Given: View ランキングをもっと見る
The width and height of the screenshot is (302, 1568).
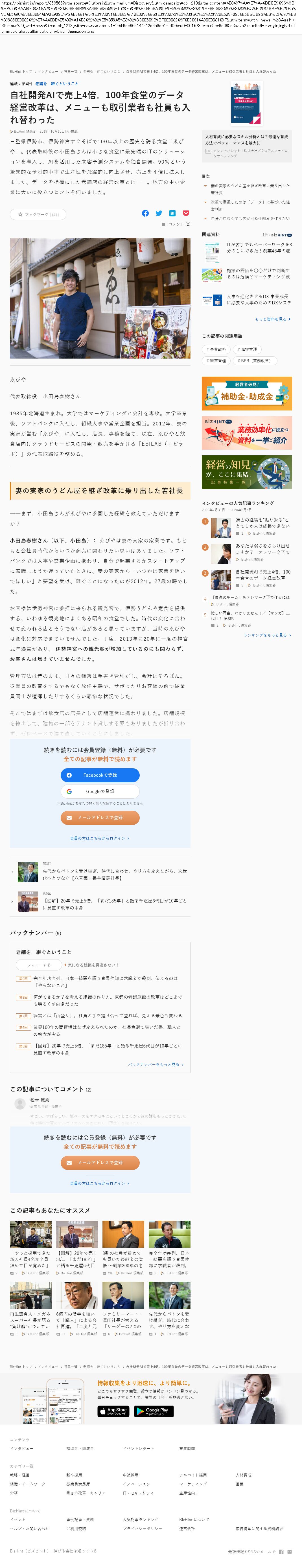Looking at the screenshot, I should click(x=267, y=635).
